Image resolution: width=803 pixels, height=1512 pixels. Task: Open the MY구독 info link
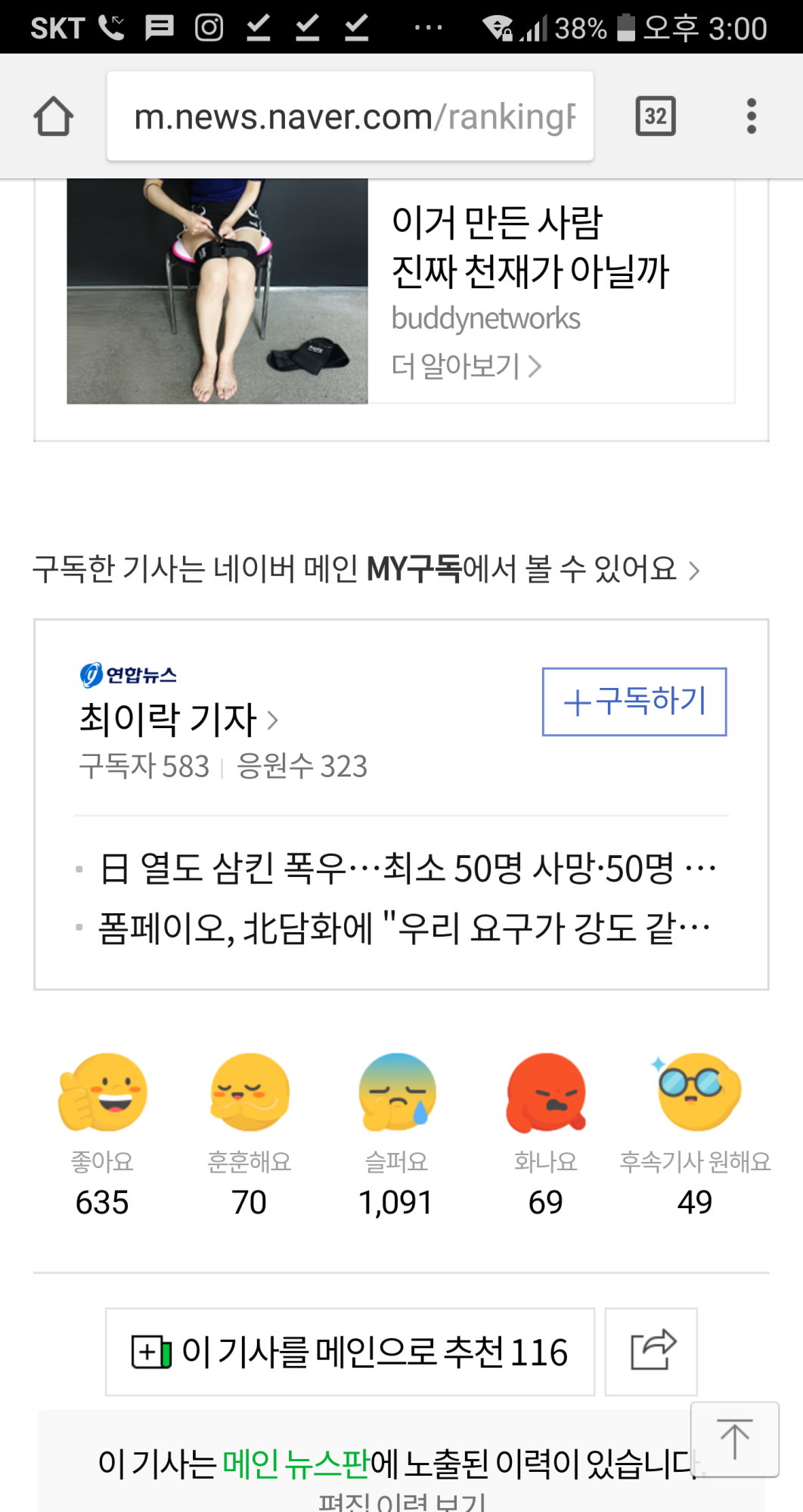click(x=366, y=569)
